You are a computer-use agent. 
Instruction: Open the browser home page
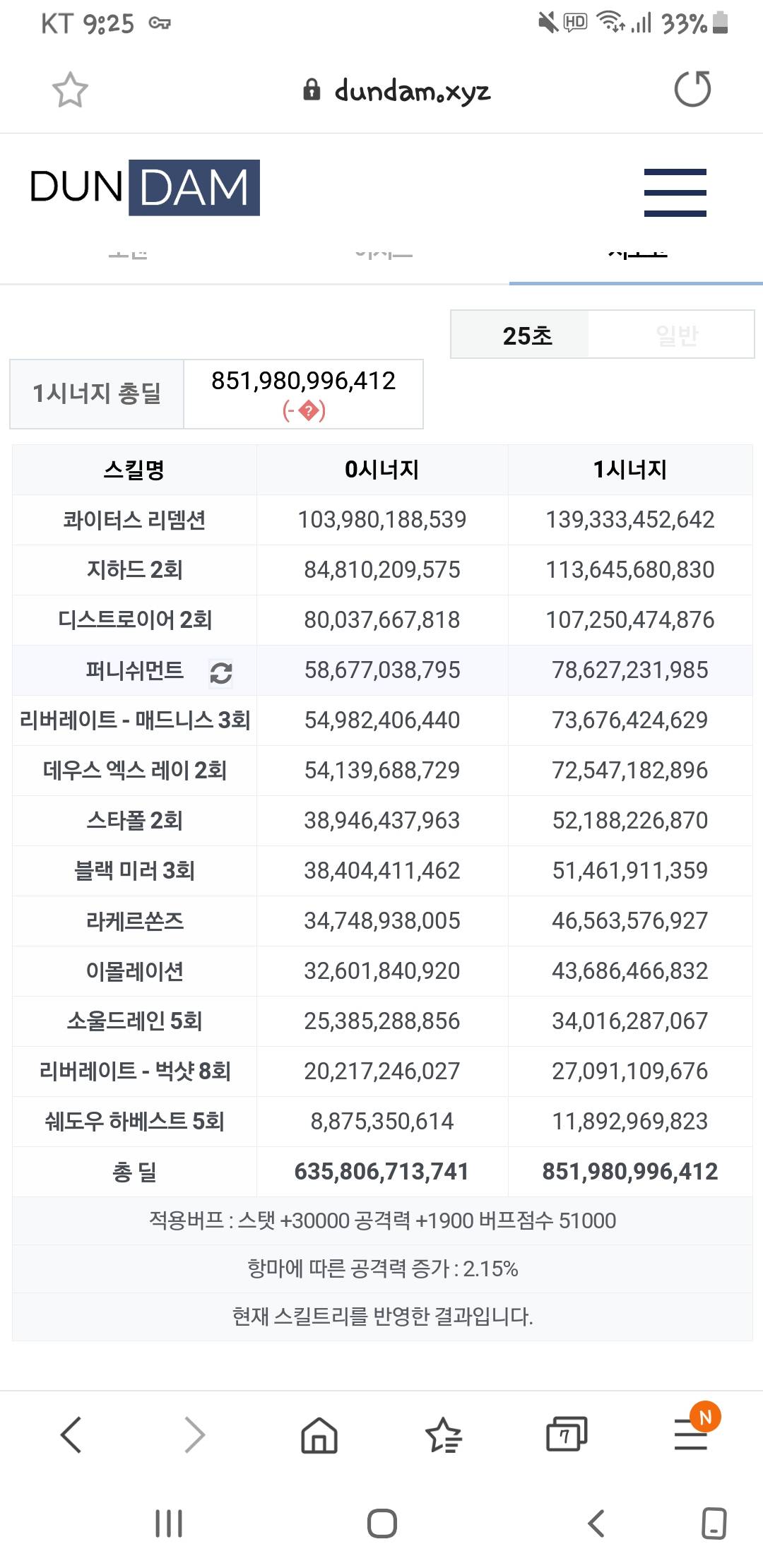[x=319, y=1435]
